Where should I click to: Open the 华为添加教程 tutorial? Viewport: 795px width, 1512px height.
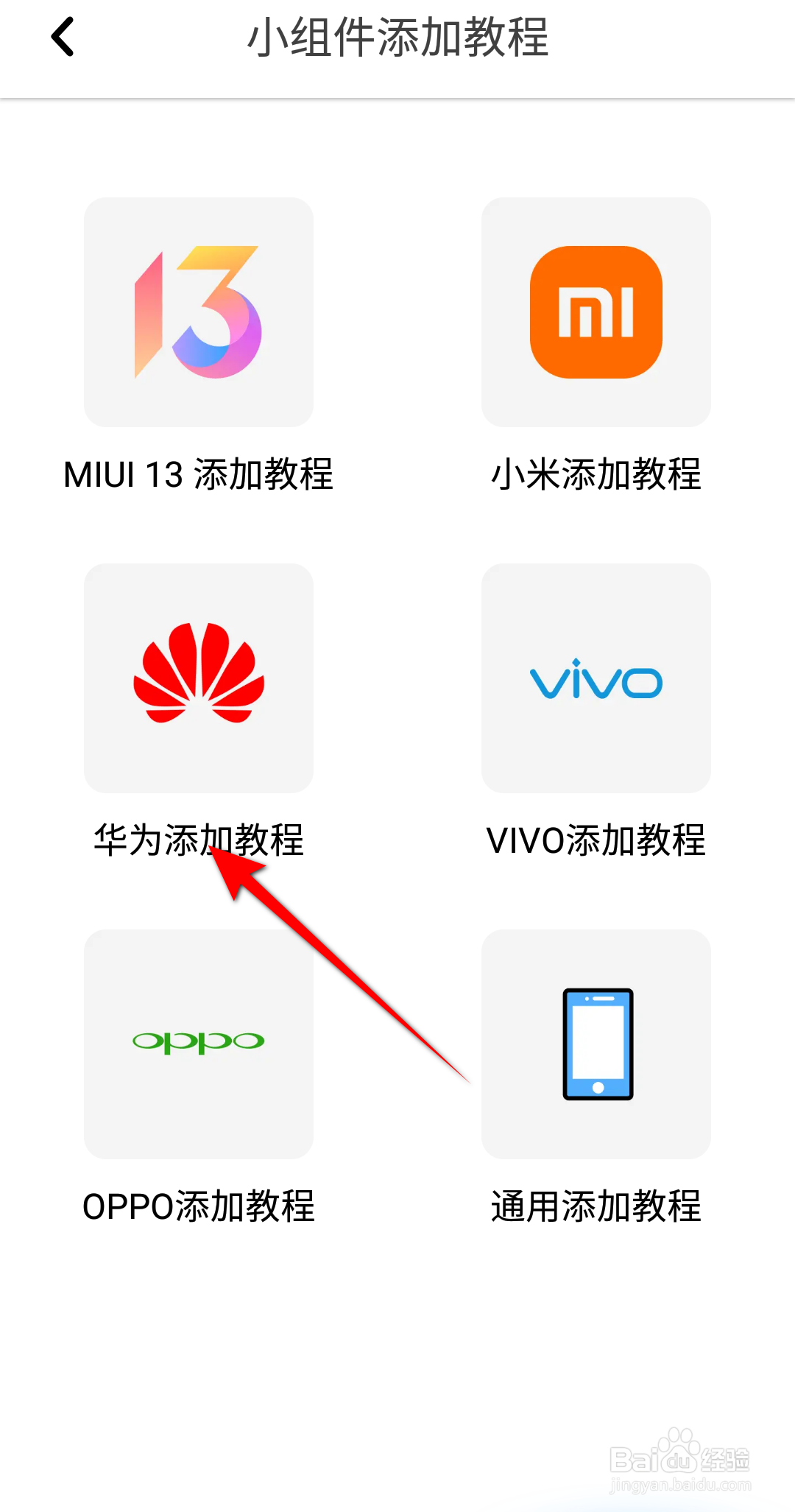[x=199, y=840]
